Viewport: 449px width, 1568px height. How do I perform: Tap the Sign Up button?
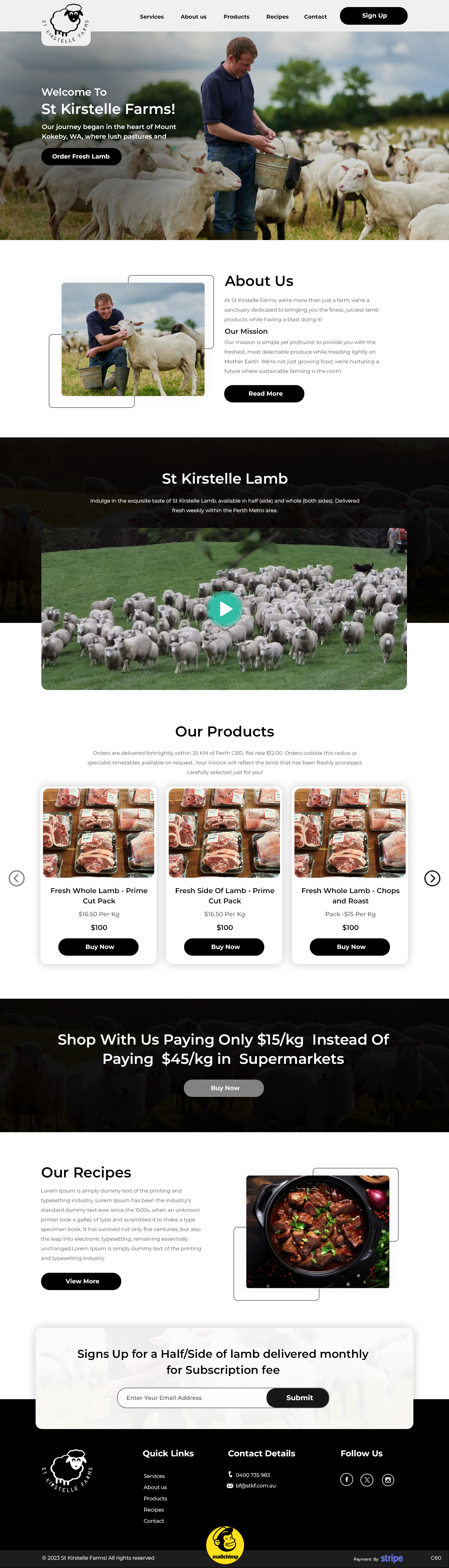pyautogui.click(x=374, y=16)
